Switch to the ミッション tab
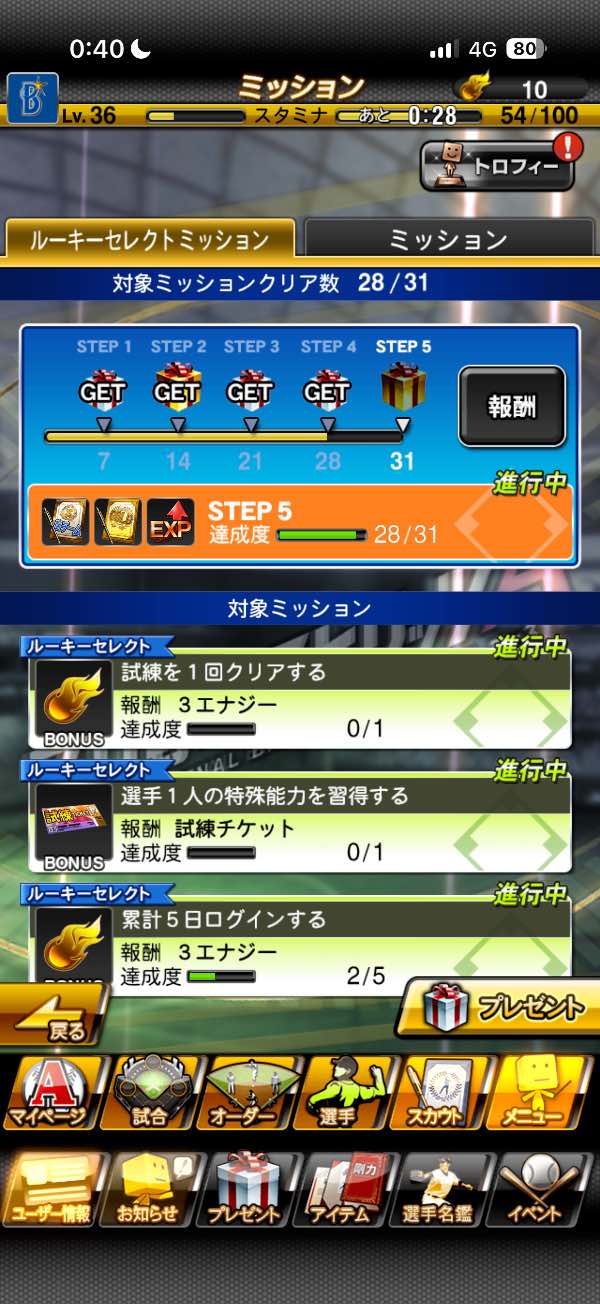Screen dimensions: 600x1304 (x=448, y=240)
